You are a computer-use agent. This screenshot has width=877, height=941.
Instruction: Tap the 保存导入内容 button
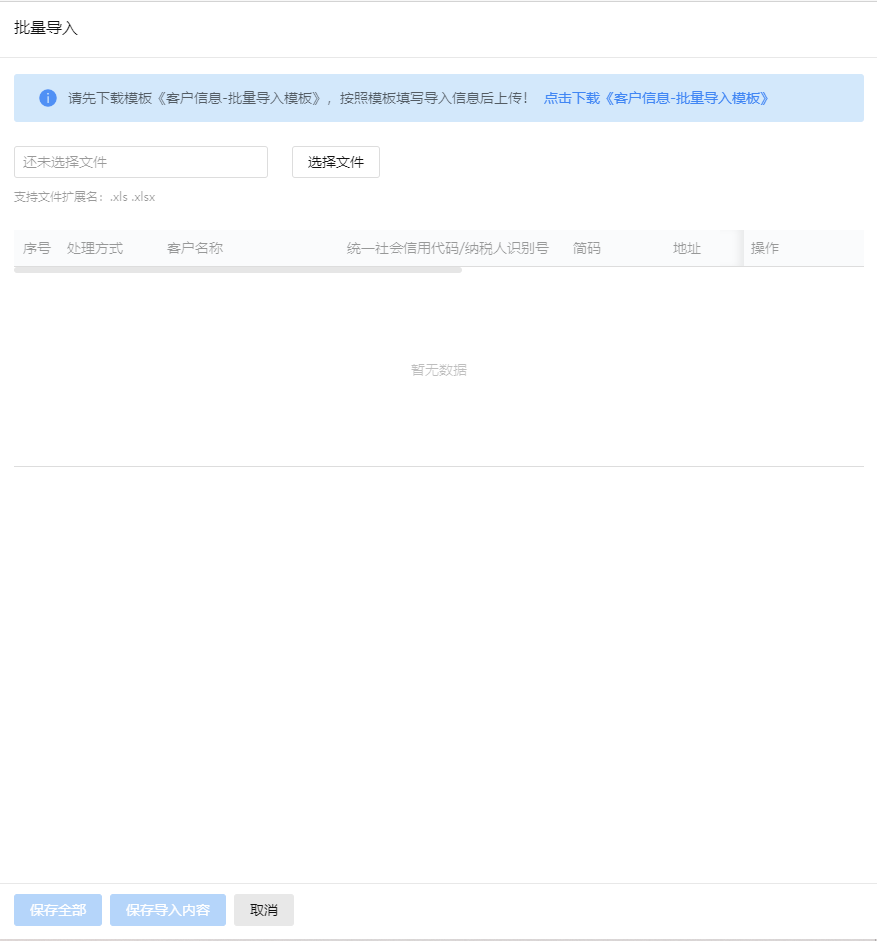168,910
